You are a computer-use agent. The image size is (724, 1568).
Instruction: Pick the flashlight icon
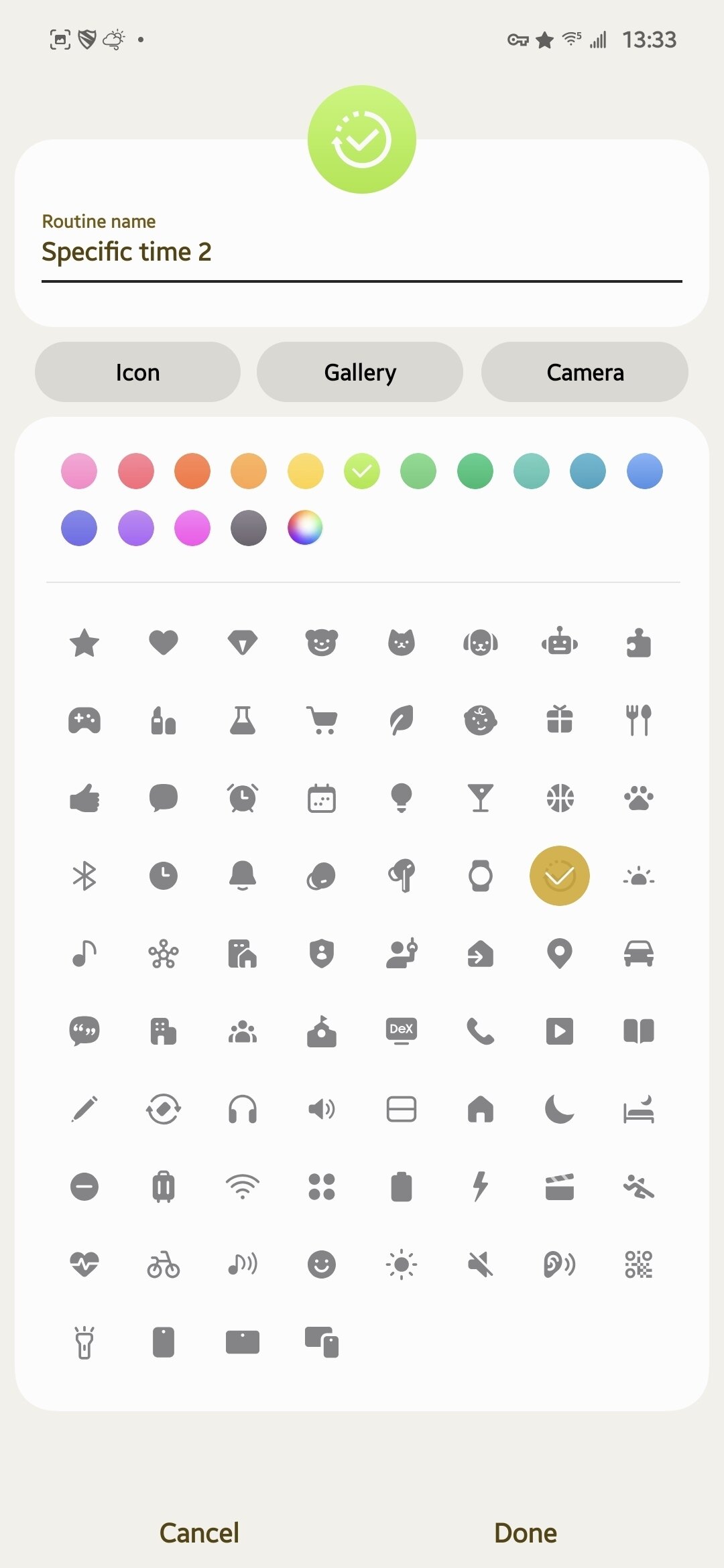coord(84,1342)
